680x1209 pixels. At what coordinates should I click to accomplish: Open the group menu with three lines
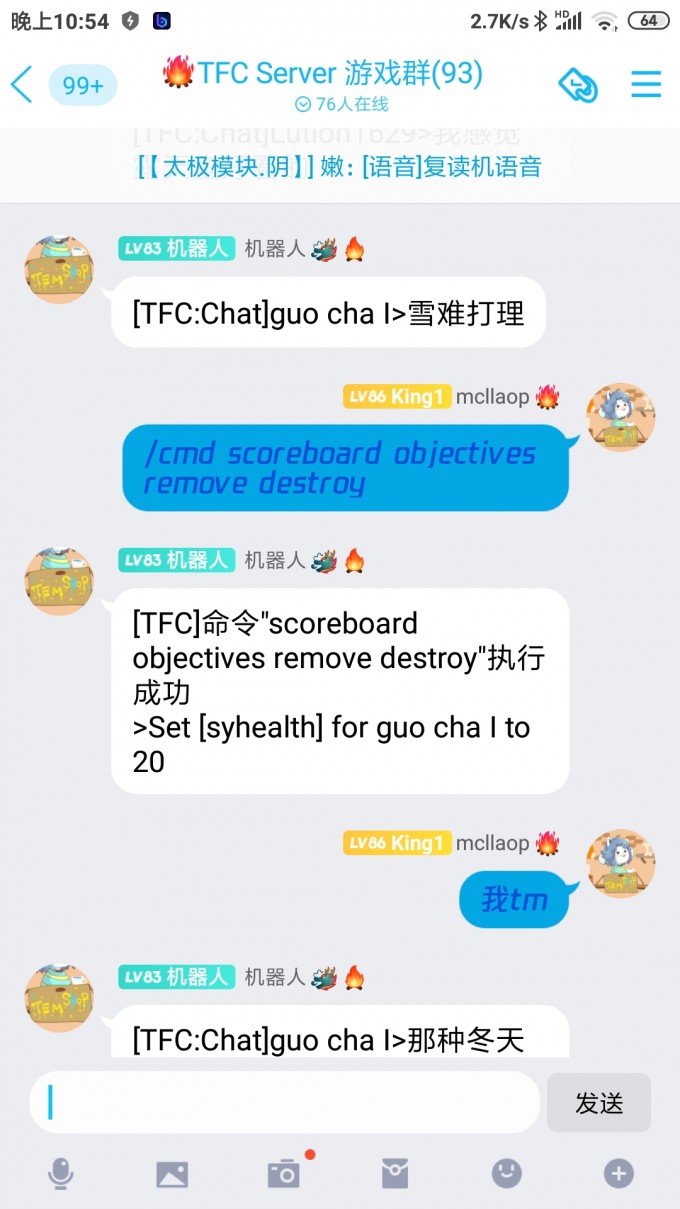click(646, 85)
